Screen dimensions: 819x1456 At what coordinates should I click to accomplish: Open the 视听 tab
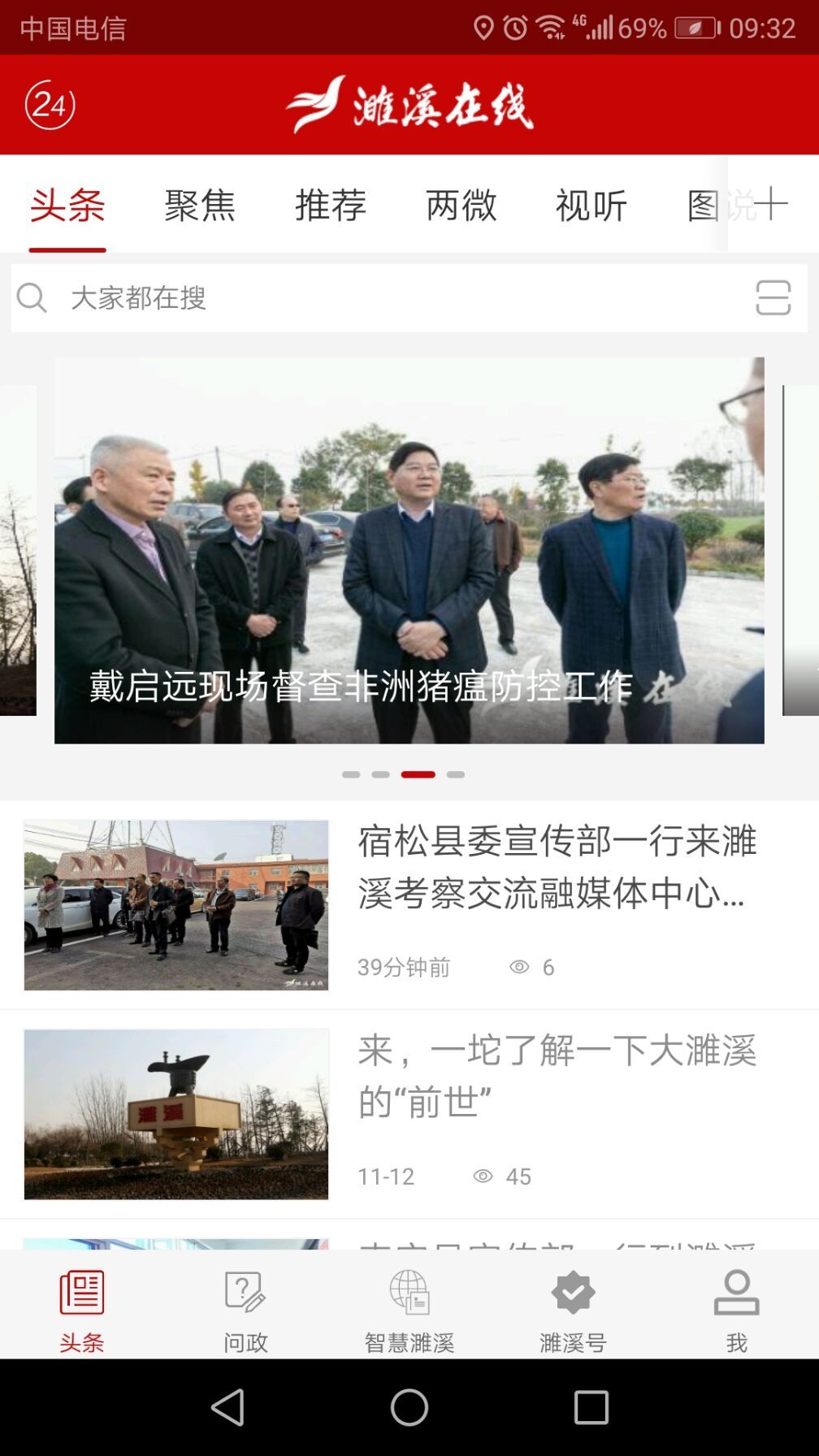pyautogui.click(x=591, y=205)
